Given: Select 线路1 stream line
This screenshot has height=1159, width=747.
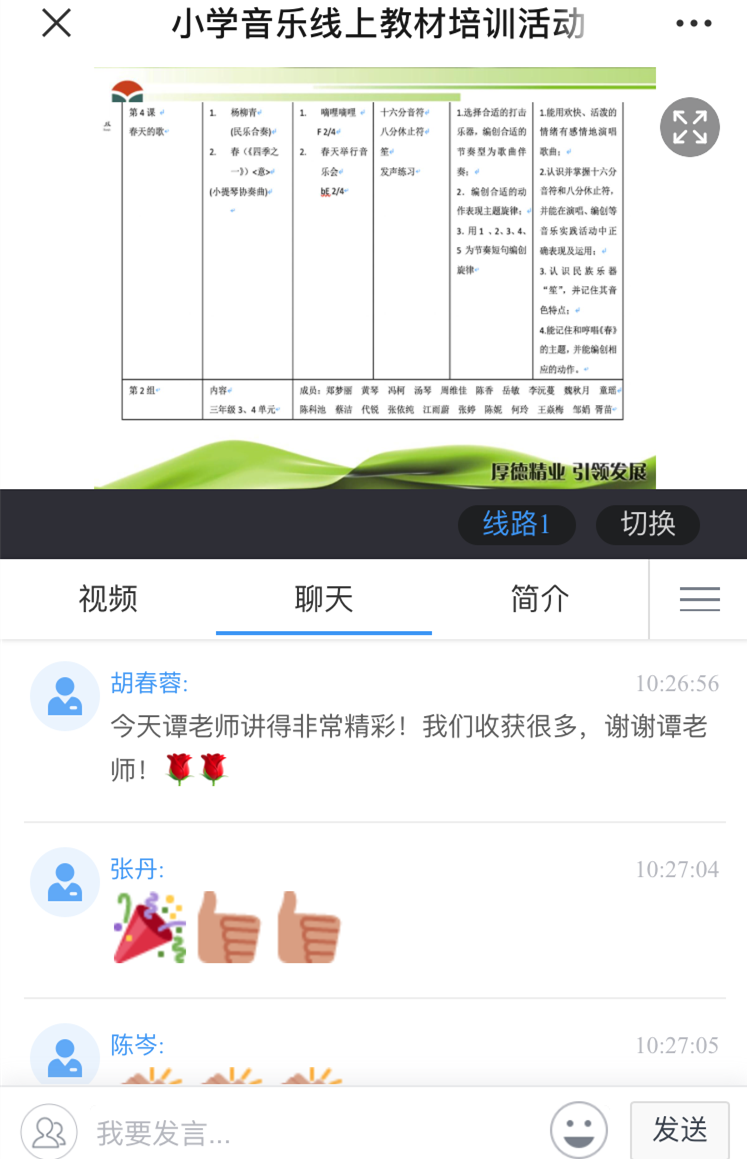Looking at the screenshot, I should tap(516, 524).
